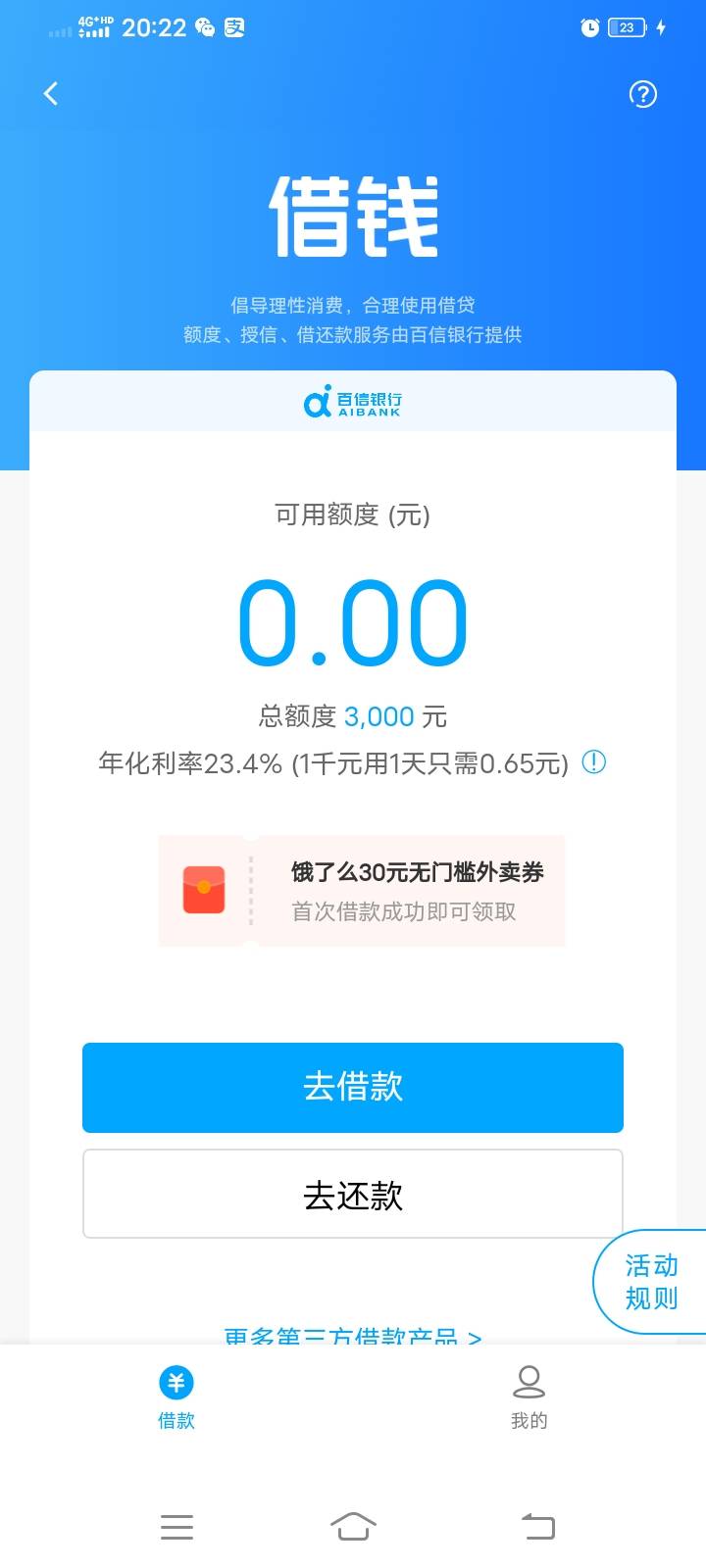Tap the 饿了么30元 coupon banner

coord(361,891)
